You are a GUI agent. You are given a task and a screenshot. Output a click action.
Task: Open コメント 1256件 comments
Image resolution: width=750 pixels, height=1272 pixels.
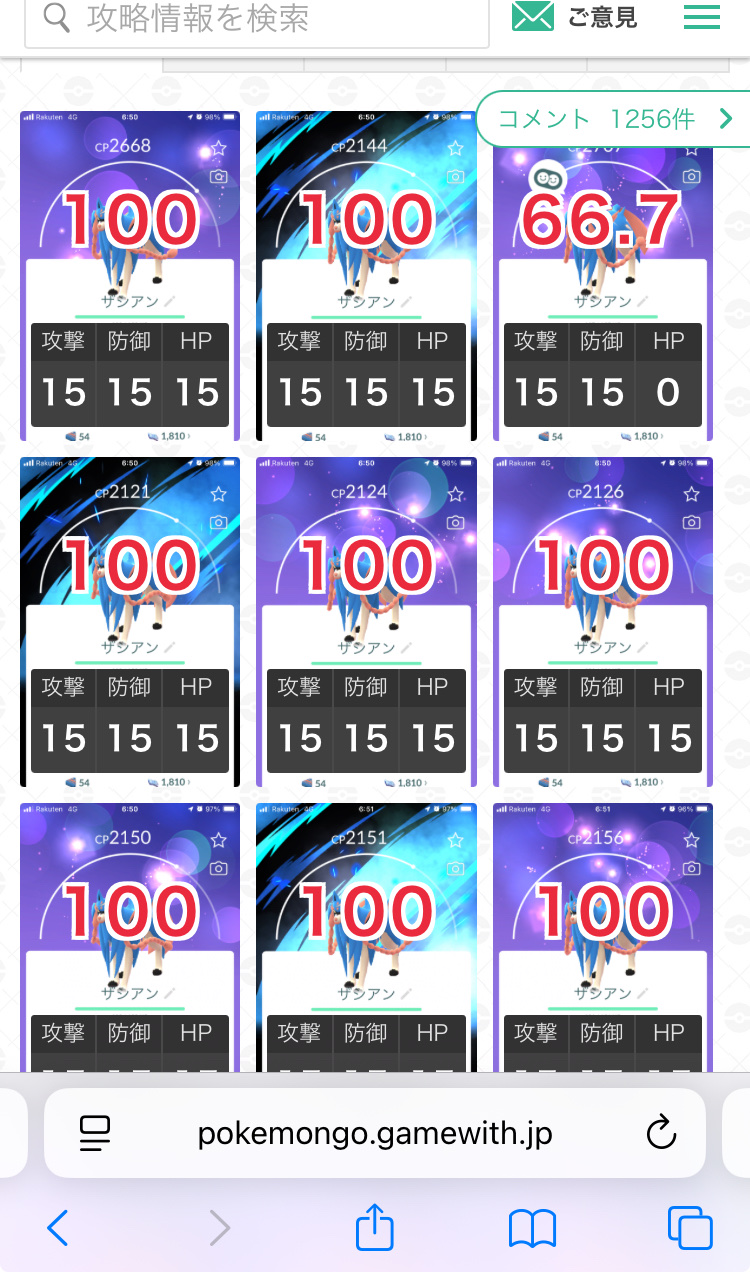pyautogui.click(x=614, y=119)
